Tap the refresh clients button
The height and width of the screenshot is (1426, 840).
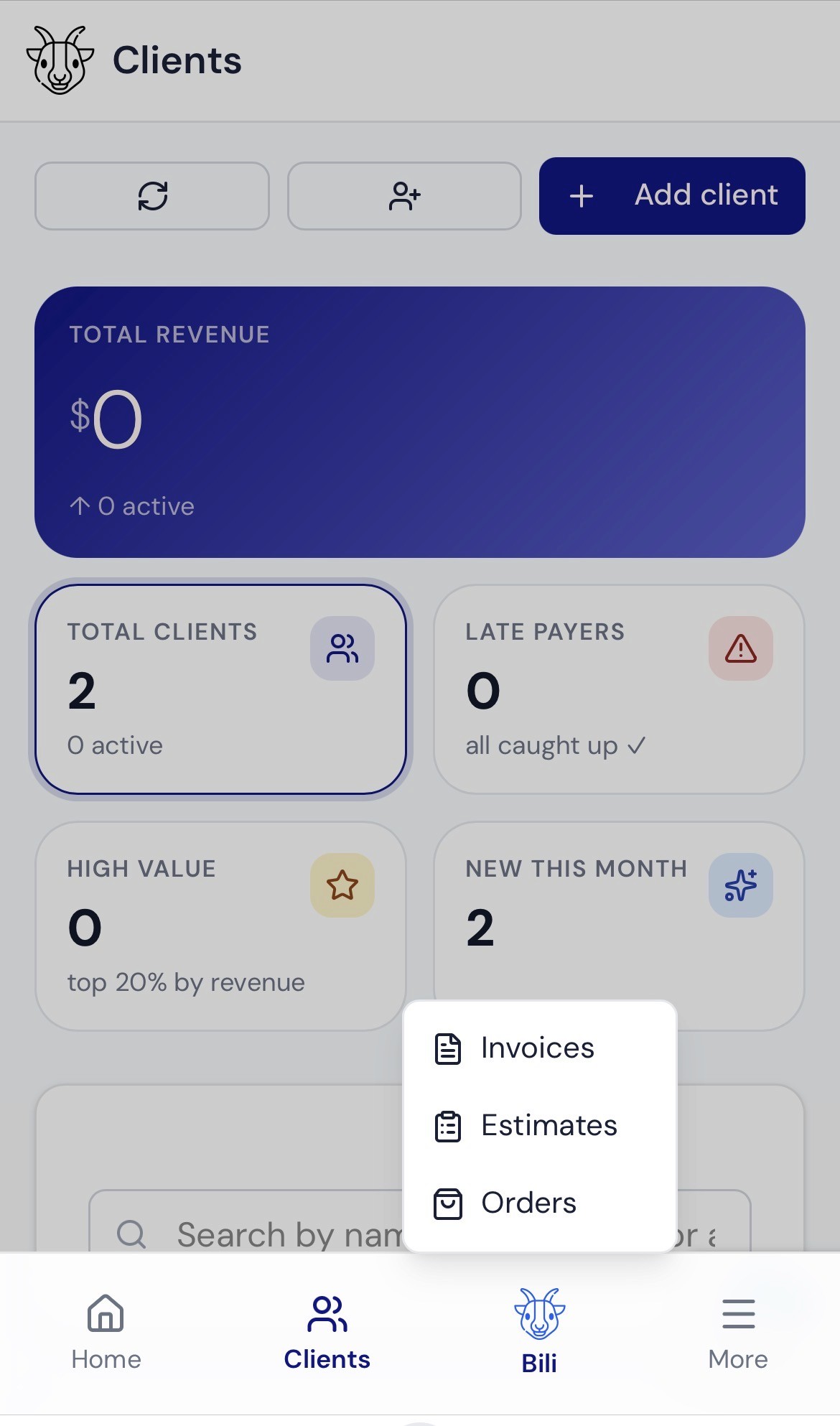pyautogui.click(x=152, y=196)
